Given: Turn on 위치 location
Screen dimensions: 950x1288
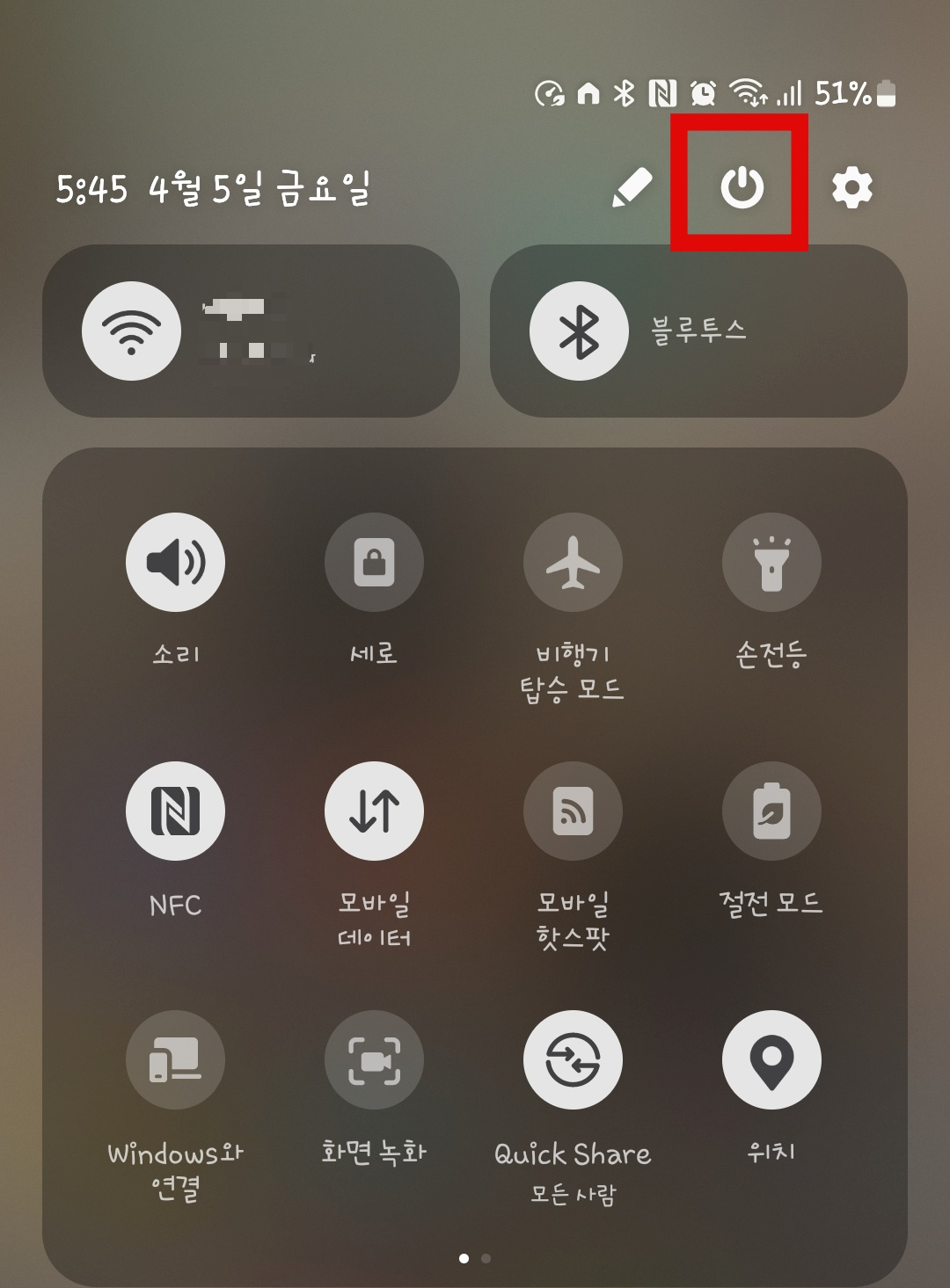Looking at the screenshot, I should point(773,1059).
